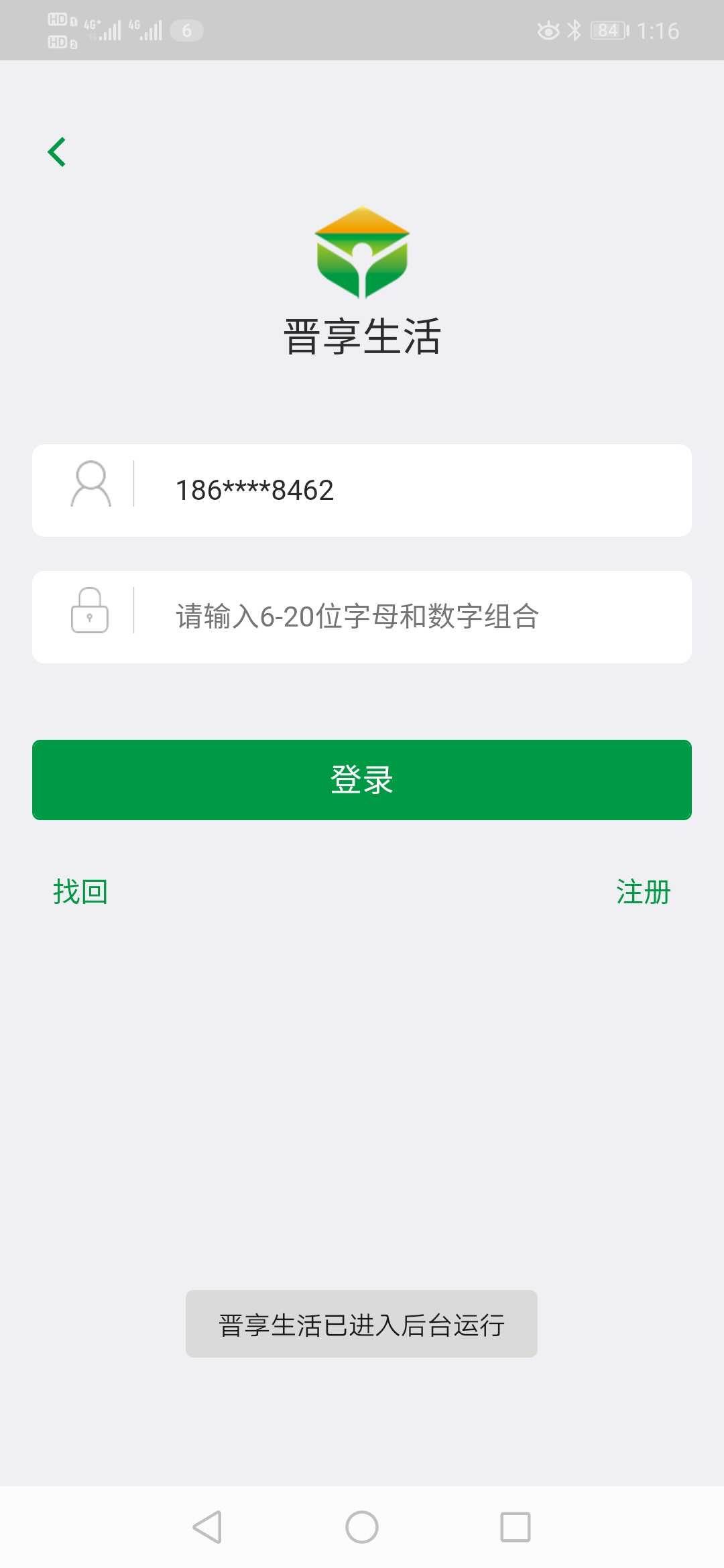Go to home via system home button
Viewport: 724px width, 1568px height.
pos(362,1526)
